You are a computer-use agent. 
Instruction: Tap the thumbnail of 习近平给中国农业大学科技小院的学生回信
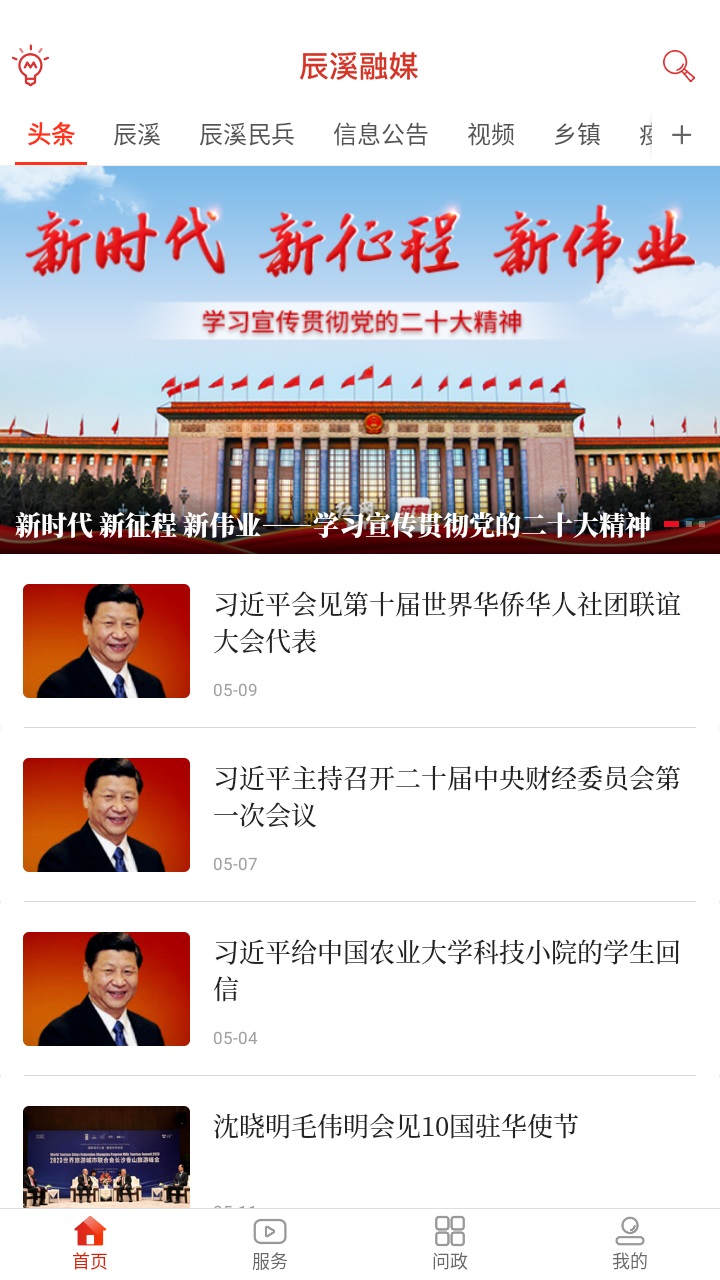click(106, 989)
